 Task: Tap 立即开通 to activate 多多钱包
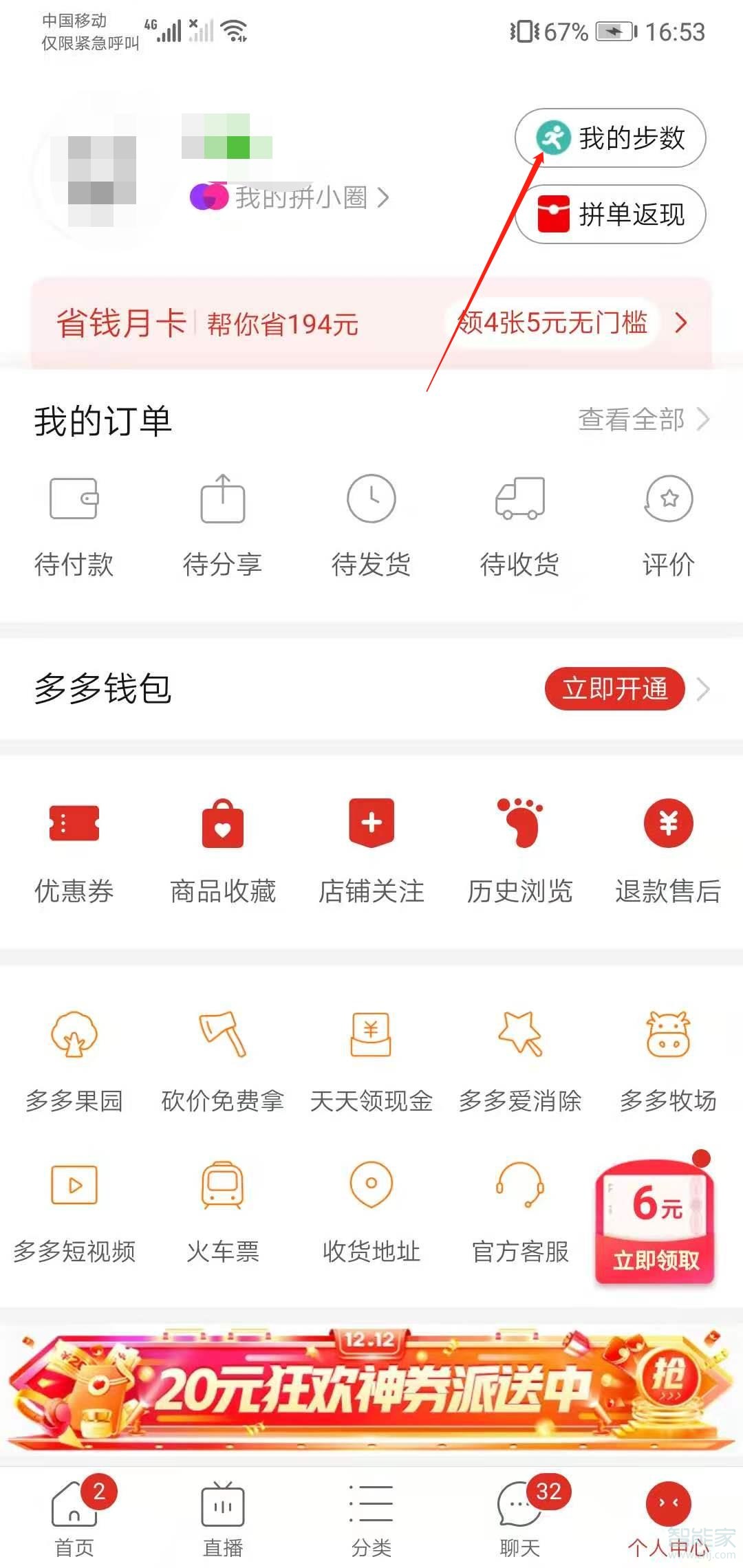point(614,688)
